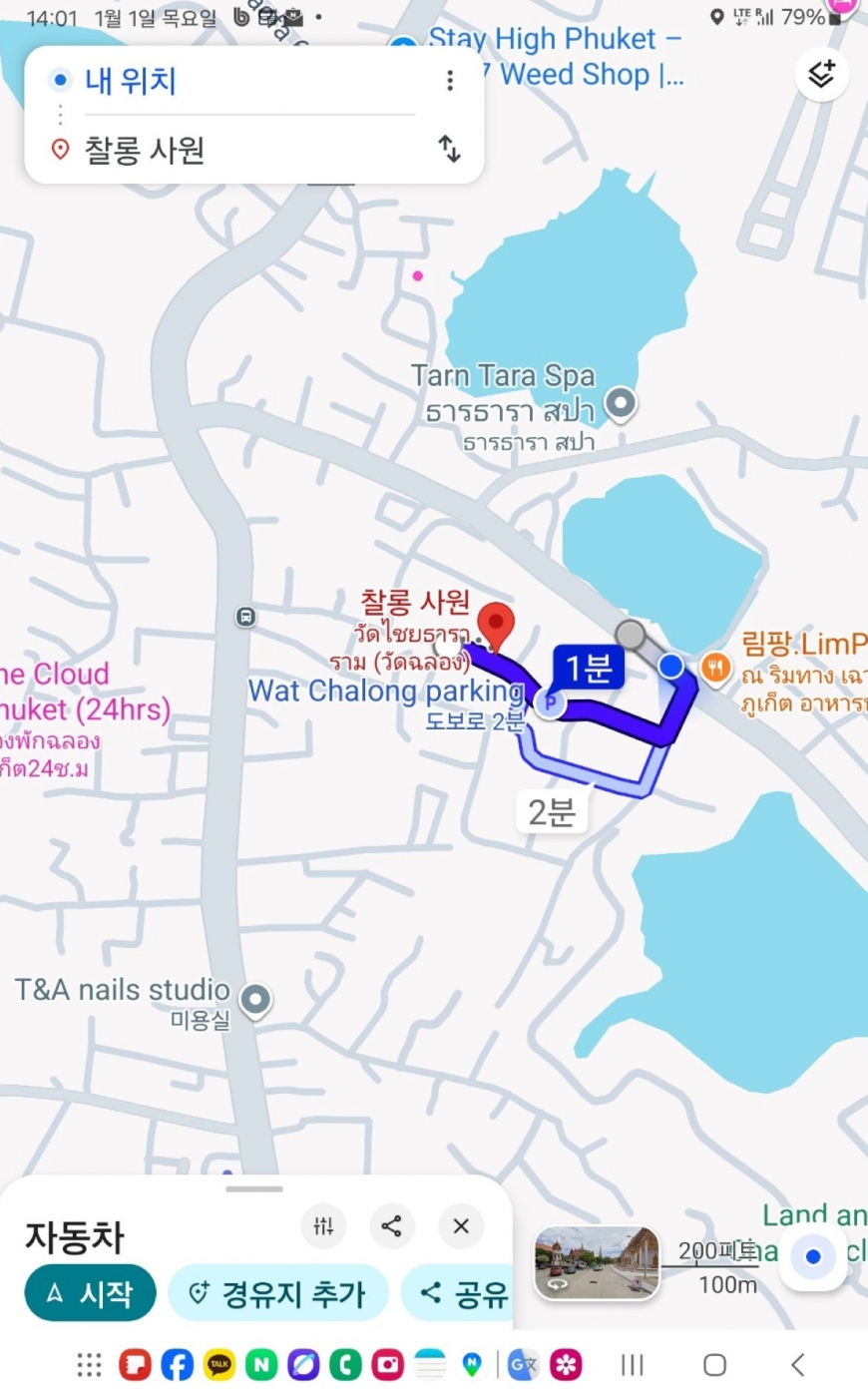Select the T&A nails studio marker
The height and width of the screenshot is (1399, 868).
click(256, 998)
